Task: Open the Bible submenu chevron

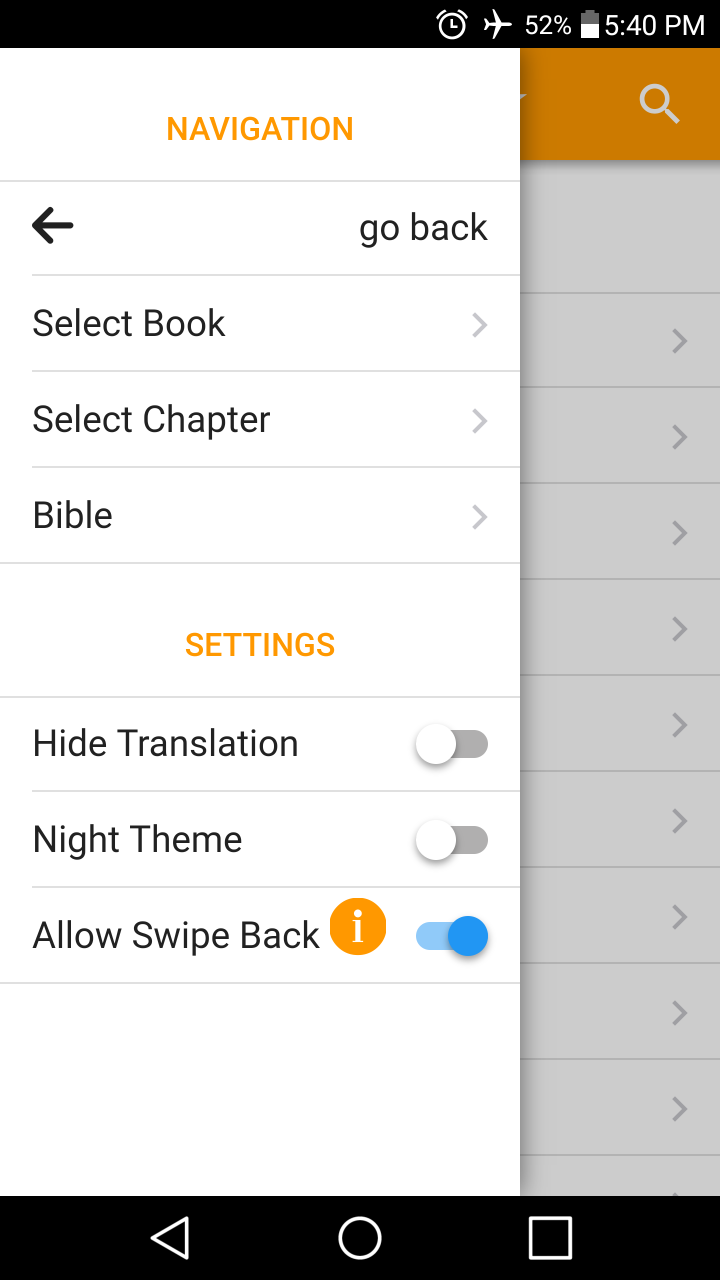Action: click(x=479, y=517)
